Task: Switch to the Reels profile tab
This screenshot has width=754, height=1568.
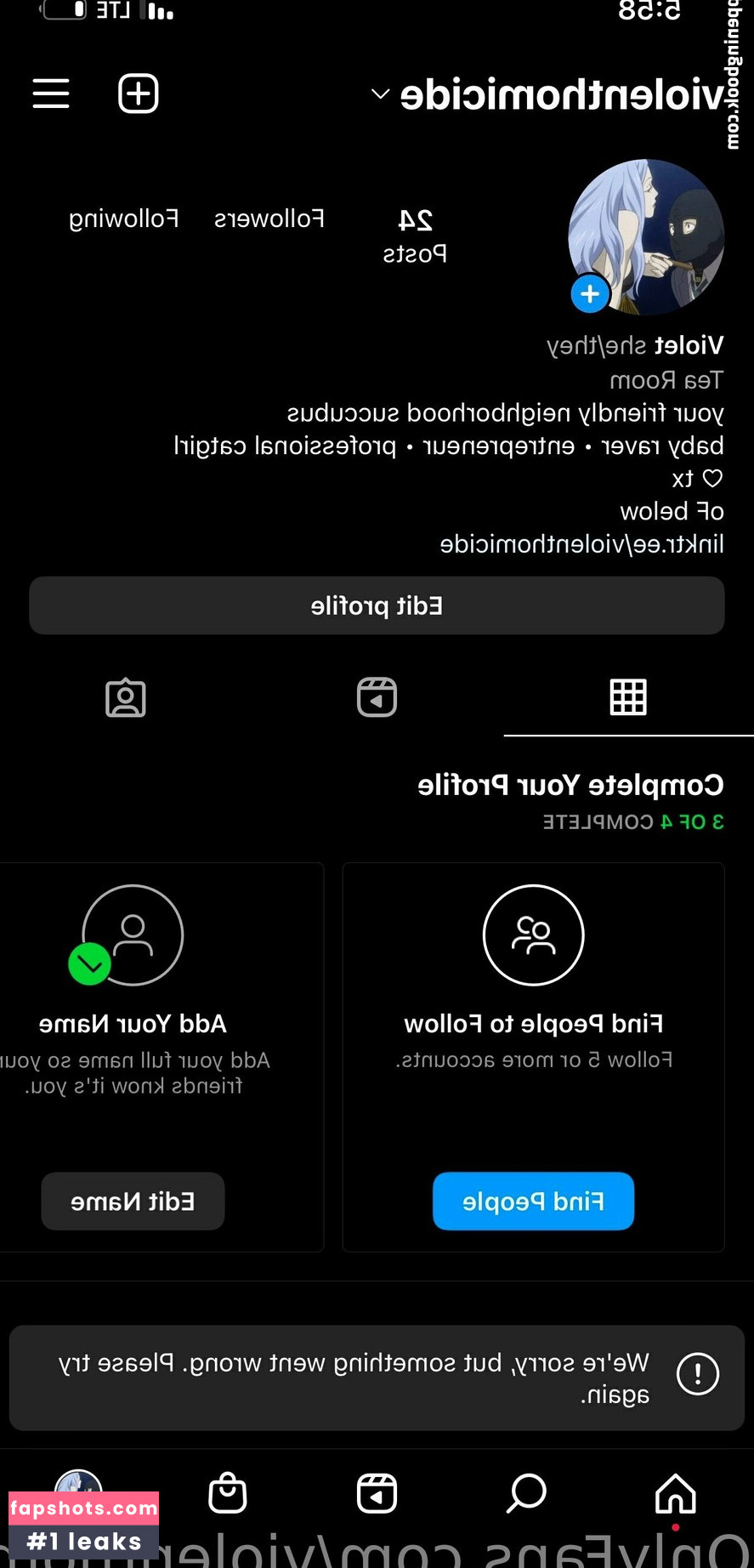Action: [x=377, y=697]
